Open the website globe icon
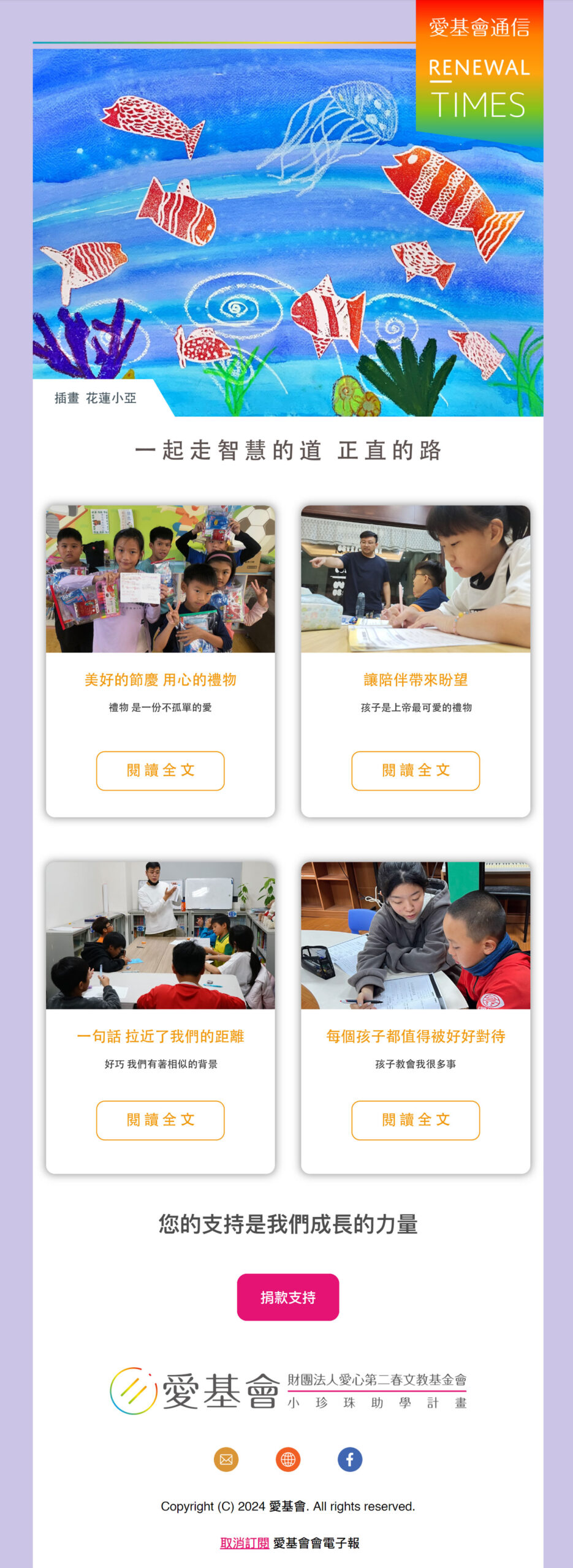The height and width of the screenshot is (1568, 573). pyautogui.click(x=287, y=1460)
